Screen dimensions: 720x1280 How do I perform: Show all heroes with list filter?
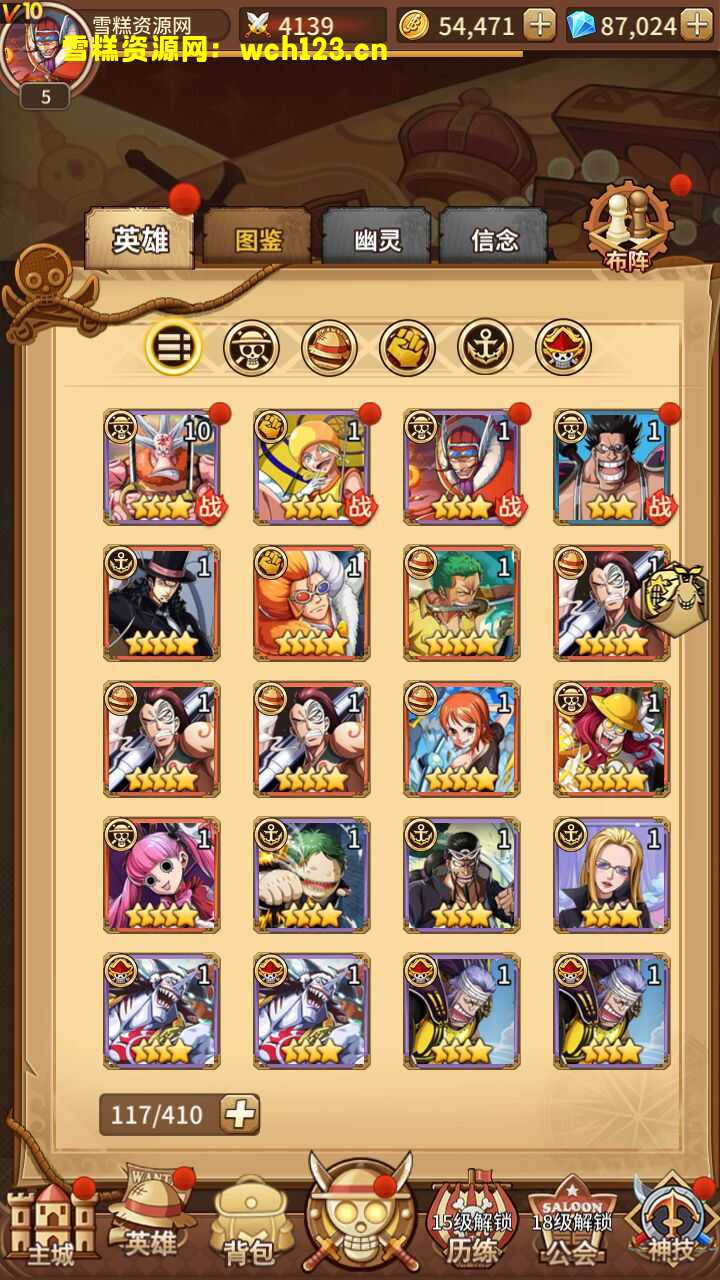[x=174, y=348]
